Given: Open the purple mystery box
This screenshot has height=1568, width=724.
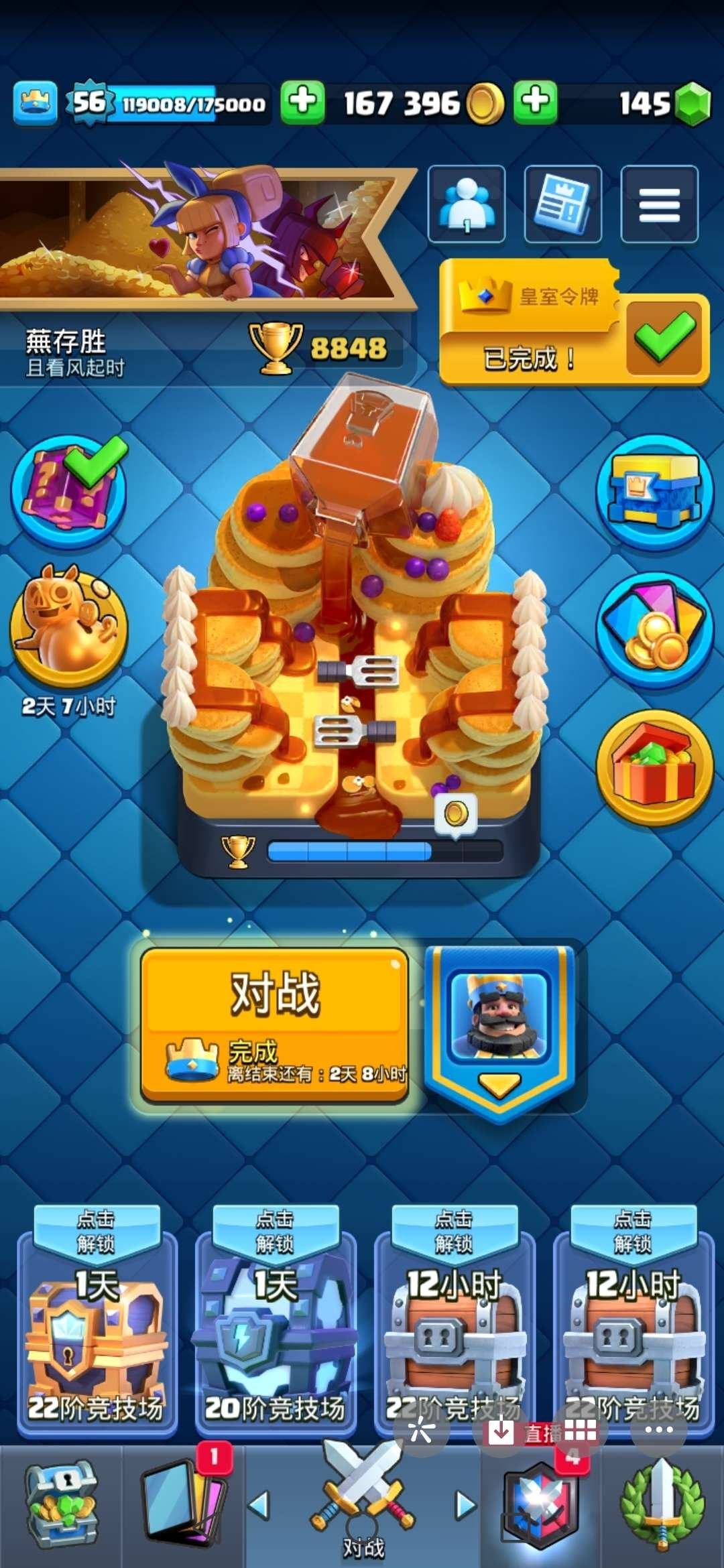Looking at the screenshot, I should pyautogui.click(x=68, y=493).
